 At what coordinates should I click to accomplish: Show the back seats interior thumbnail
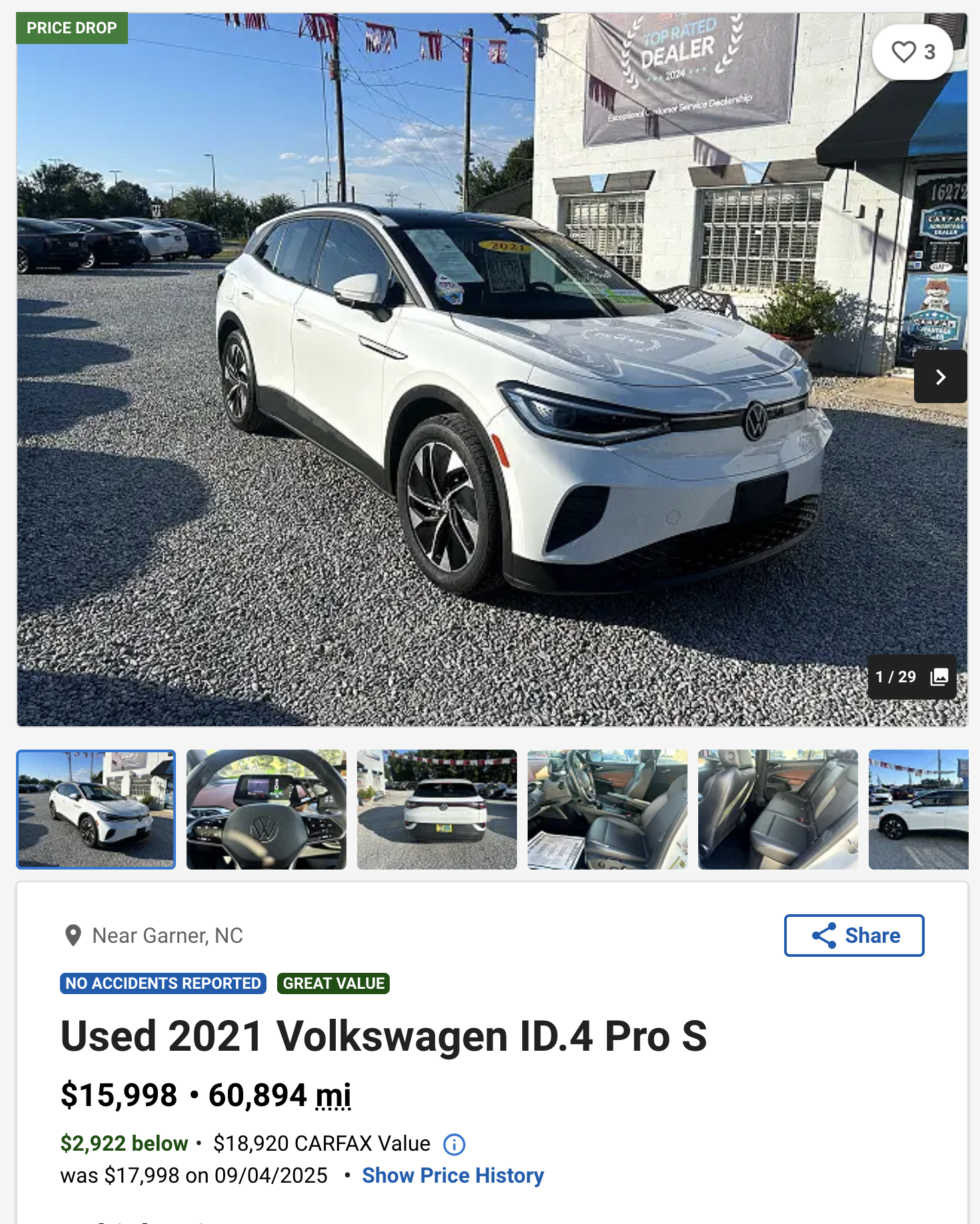tap(777, 810)
